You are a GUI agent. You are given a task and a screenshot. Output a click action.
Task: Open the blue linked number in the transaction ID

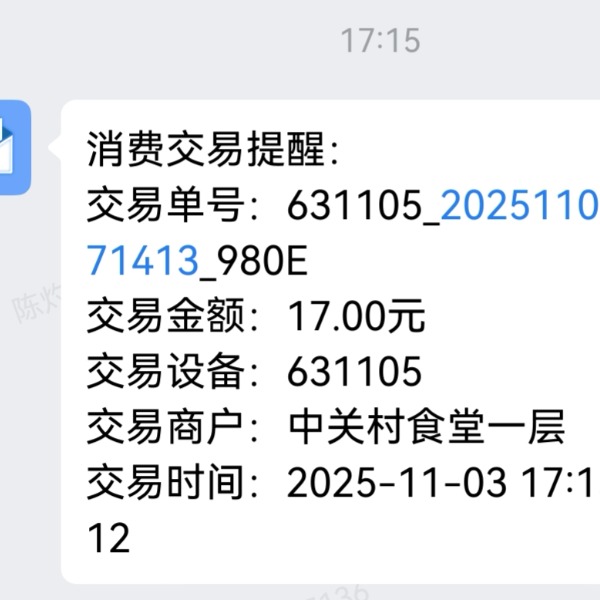pos(518,209)
